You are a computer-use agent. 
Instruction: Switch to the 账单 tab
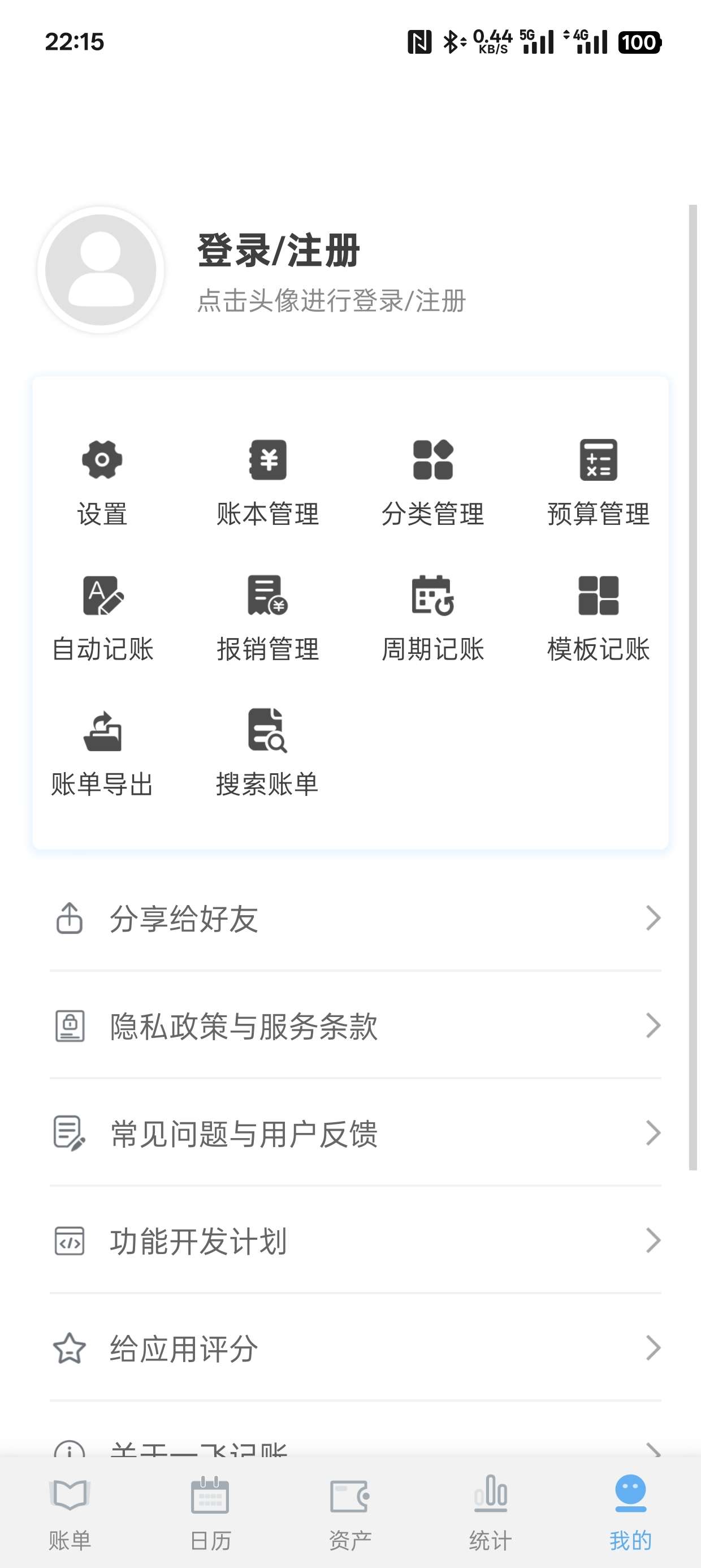click(70, 1512)
